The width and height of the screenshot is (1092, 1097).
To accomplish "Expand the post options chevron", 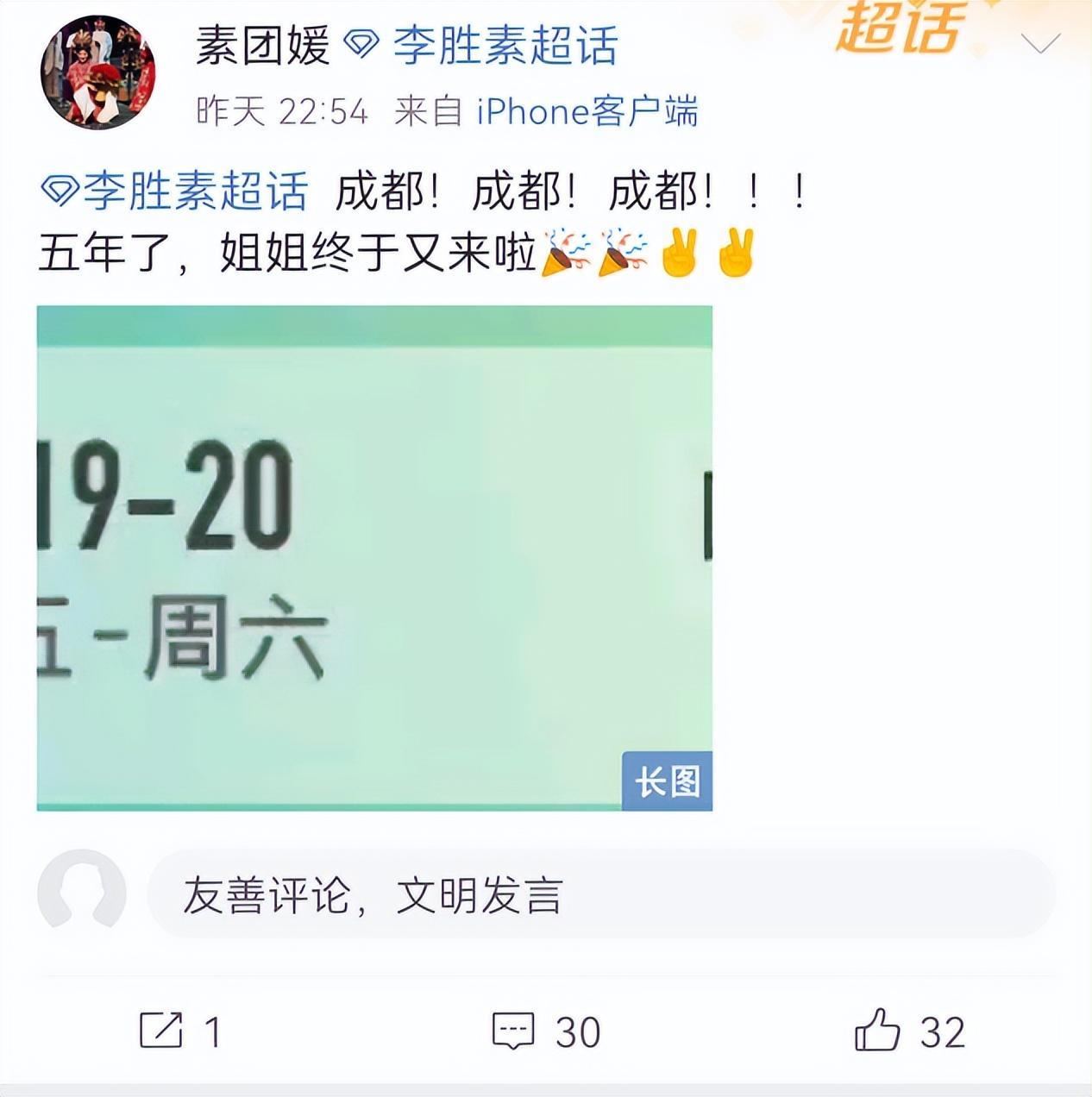I will coord(1039,43).
